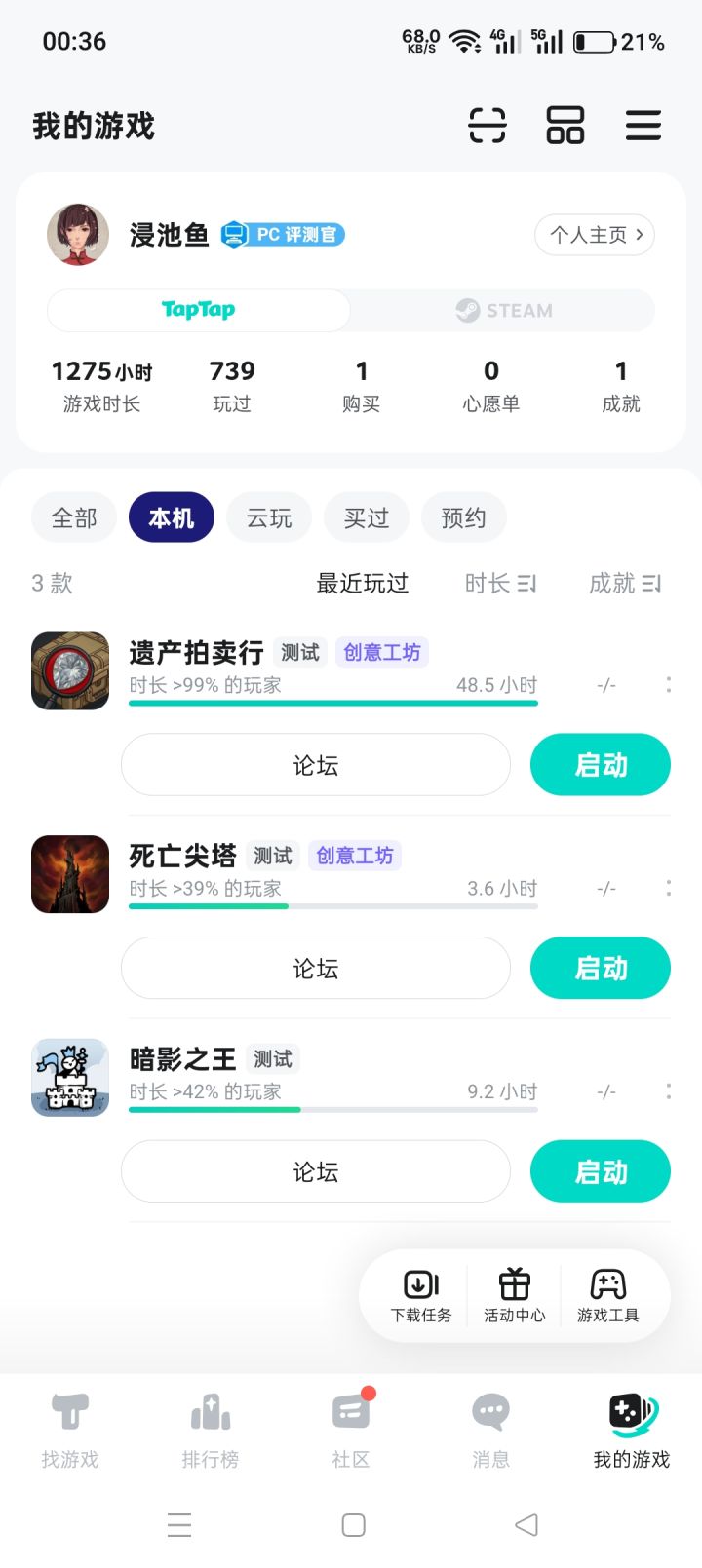This screenshot has width=702, height=1568.
Task: Open 下载任务 download tasks
Action: tap(421, 1295)
